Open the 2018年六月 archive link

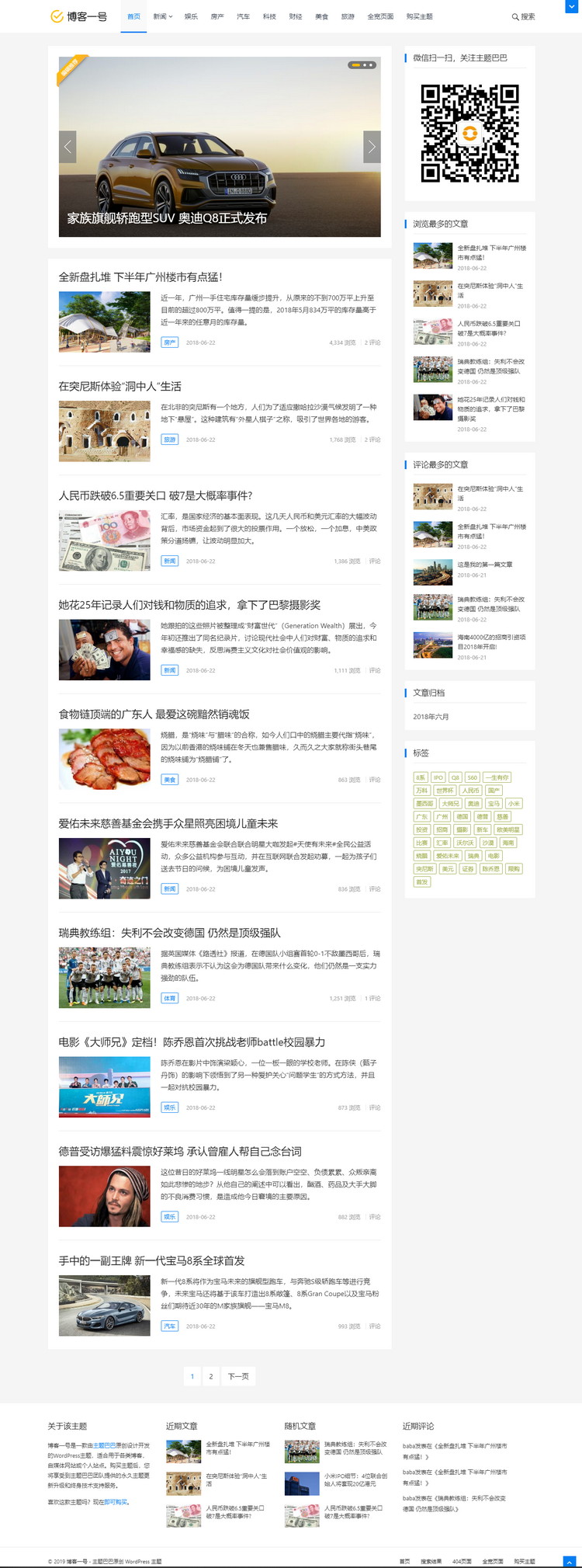[431, 717]
